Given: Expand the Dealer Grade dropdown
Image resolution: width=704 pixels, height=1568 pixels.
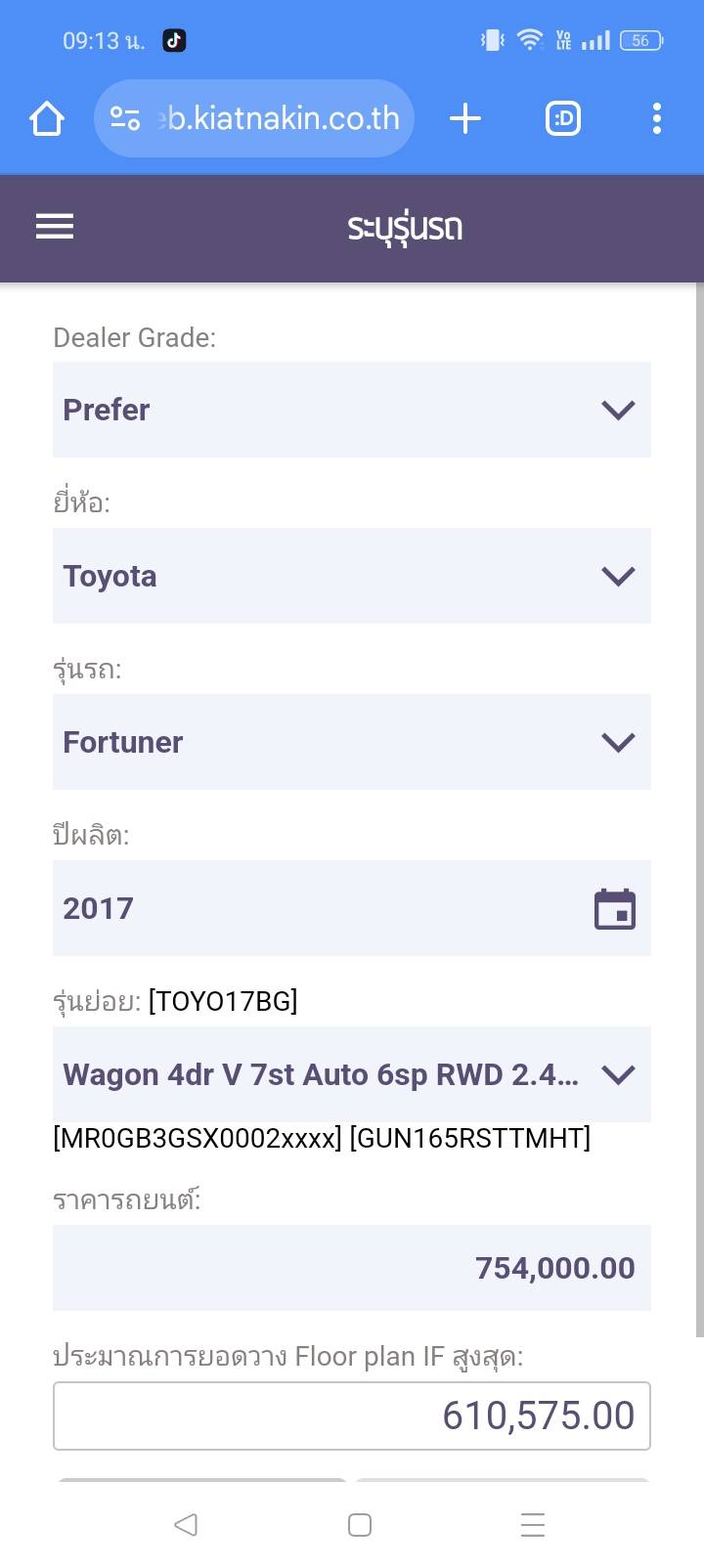Looking at the screenshot, I should point(352,410).
